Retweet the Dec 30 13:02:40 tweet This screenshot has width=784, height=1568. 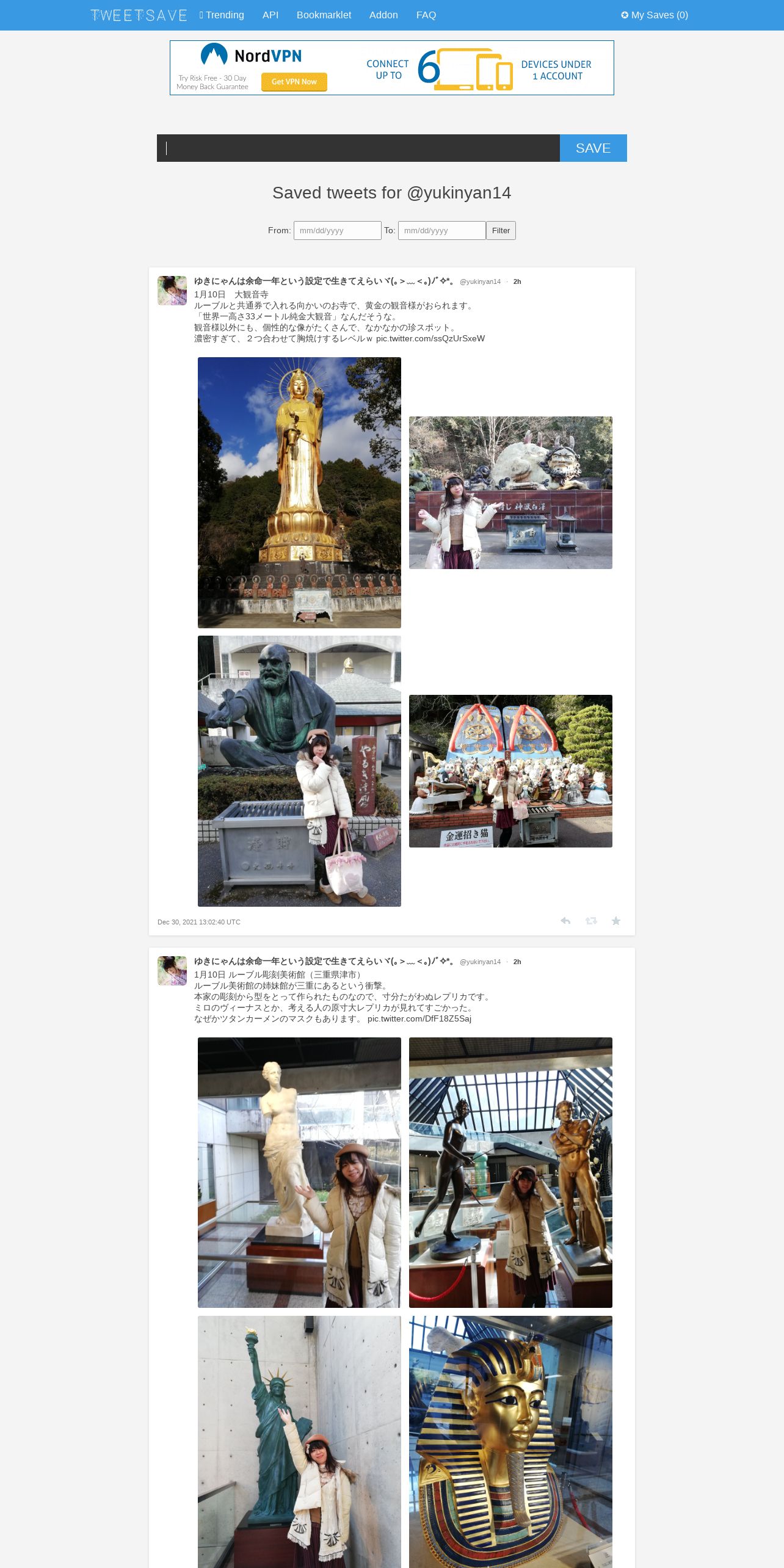click(x=591, y=921)
